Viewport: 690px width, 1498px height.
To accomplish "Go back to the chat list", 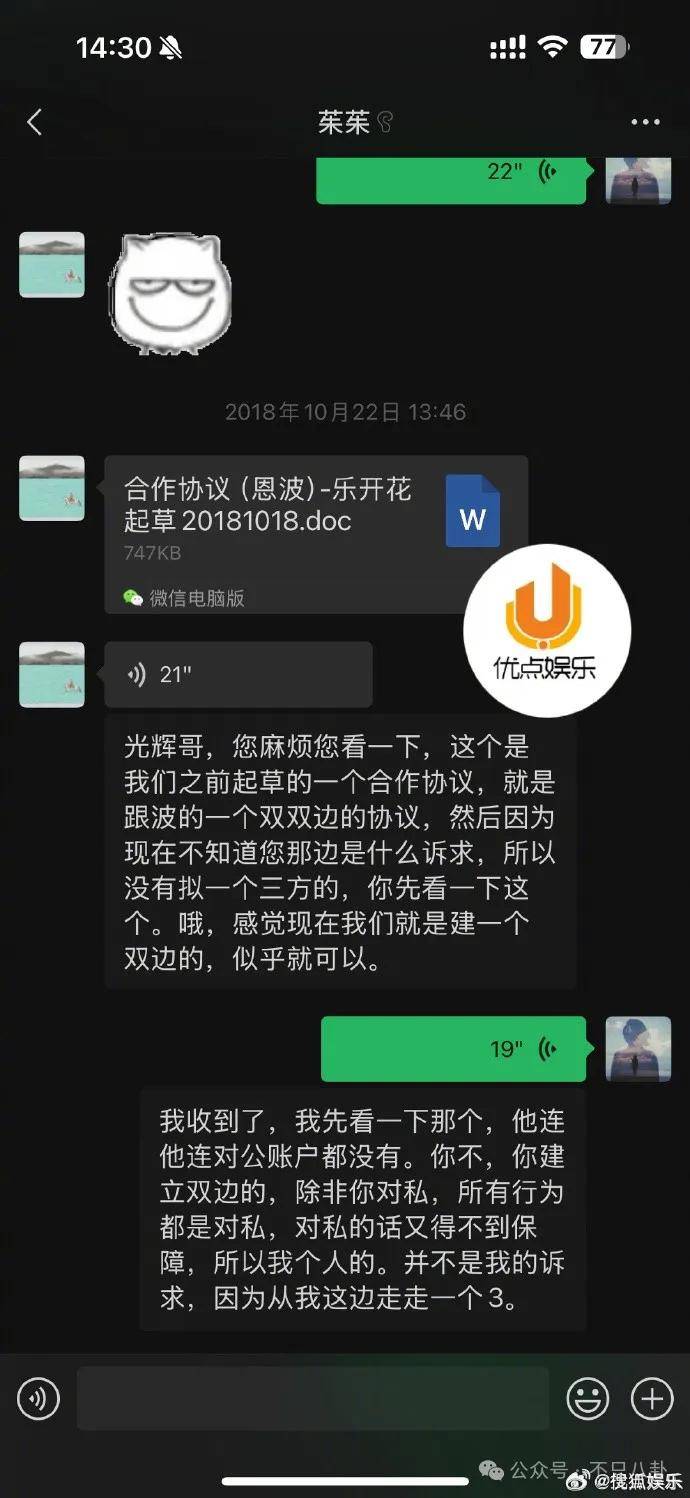I will [35, 122].
